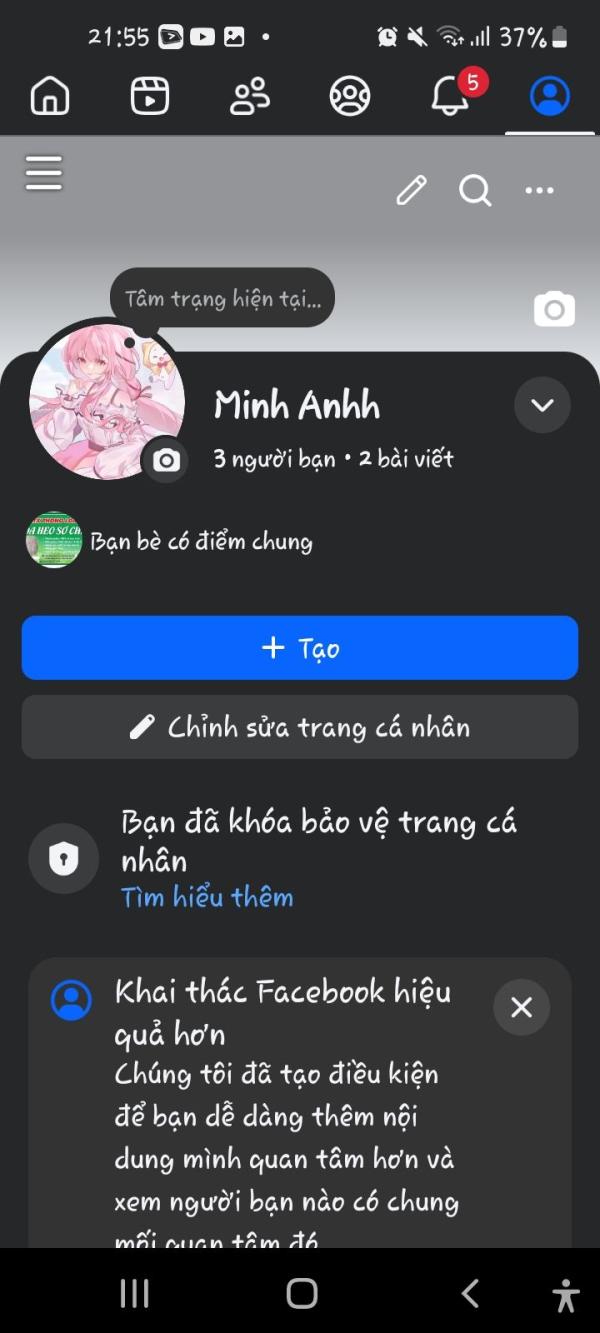600x1333 pixels.
Task: Tap the blue Tạo button
Action: [x=300, y=648]
